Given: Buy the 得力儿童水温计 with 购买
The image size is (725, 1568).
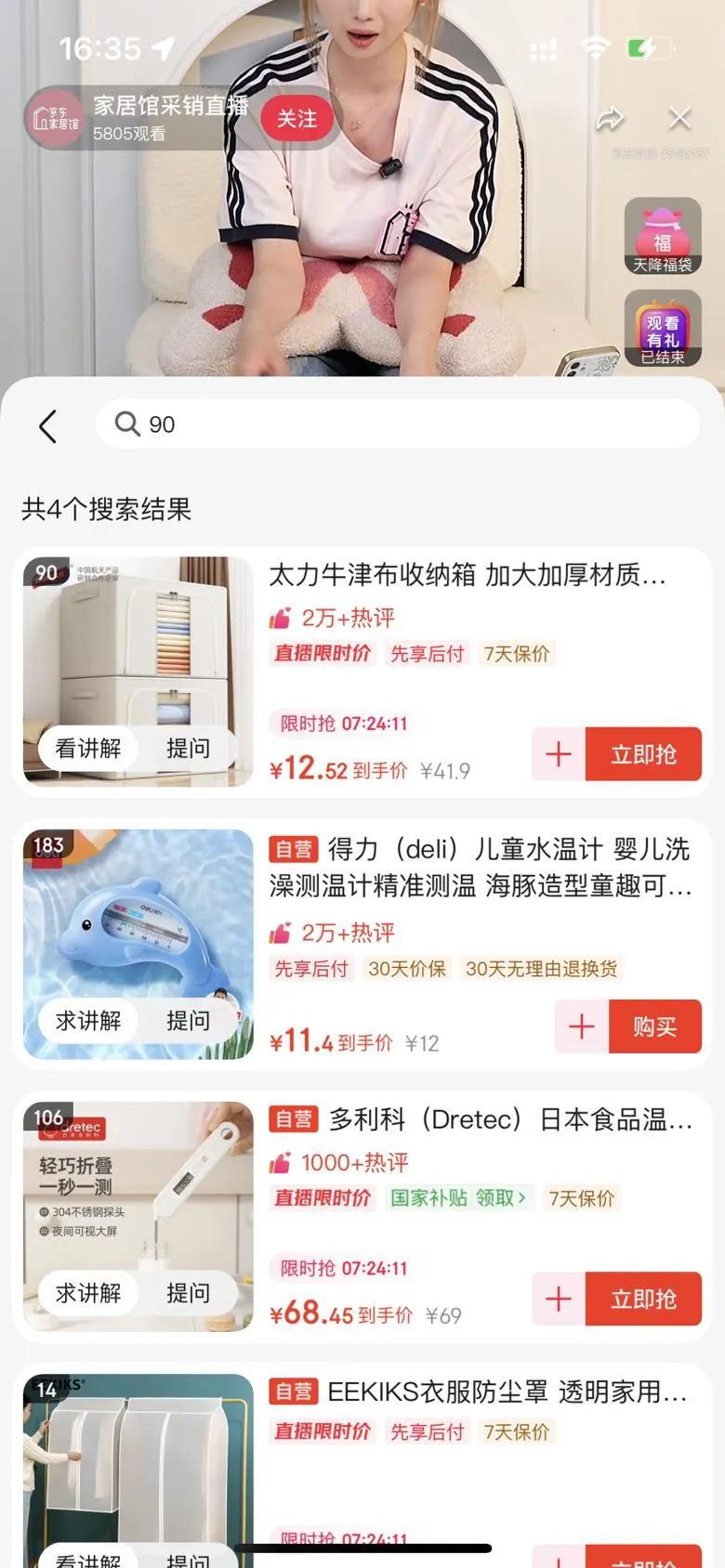Looking at the screenshot, I should (x=654, y=1026).
